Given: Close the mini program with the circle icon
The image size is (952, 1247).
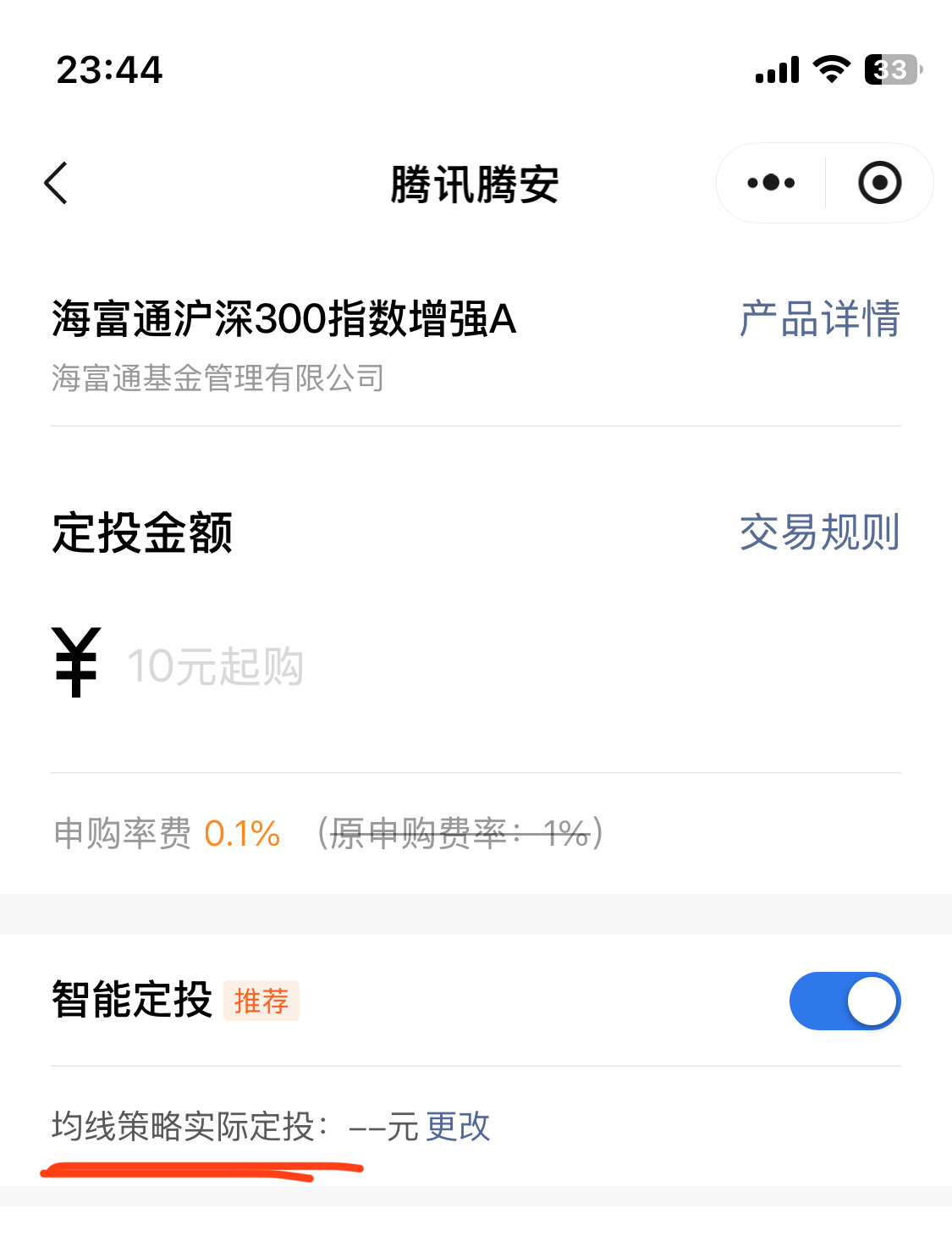Looking at the screenshot, I should click(880, 183).
